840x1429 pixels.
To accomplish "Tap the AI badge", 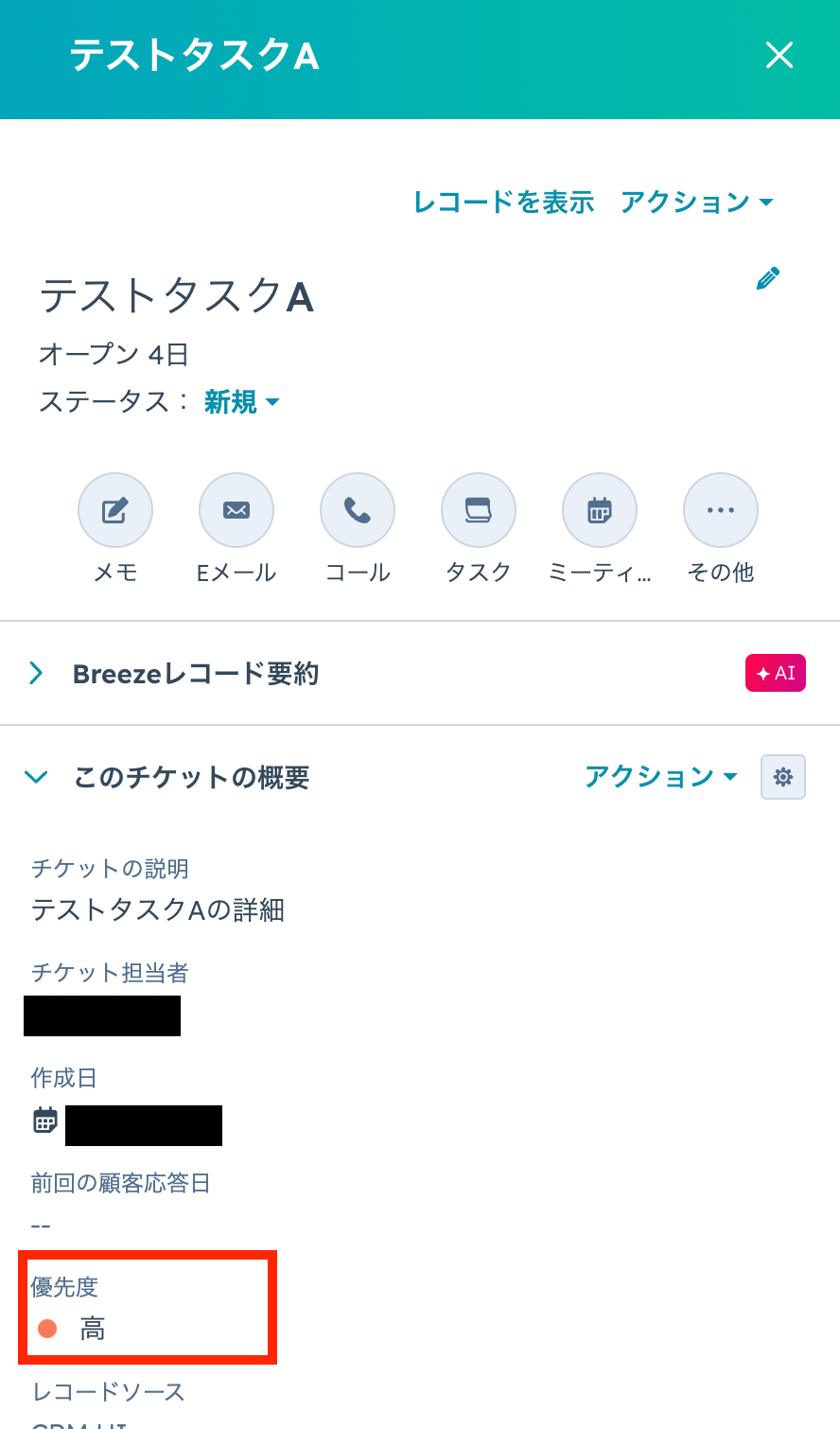I will click(x=775, y=673).
